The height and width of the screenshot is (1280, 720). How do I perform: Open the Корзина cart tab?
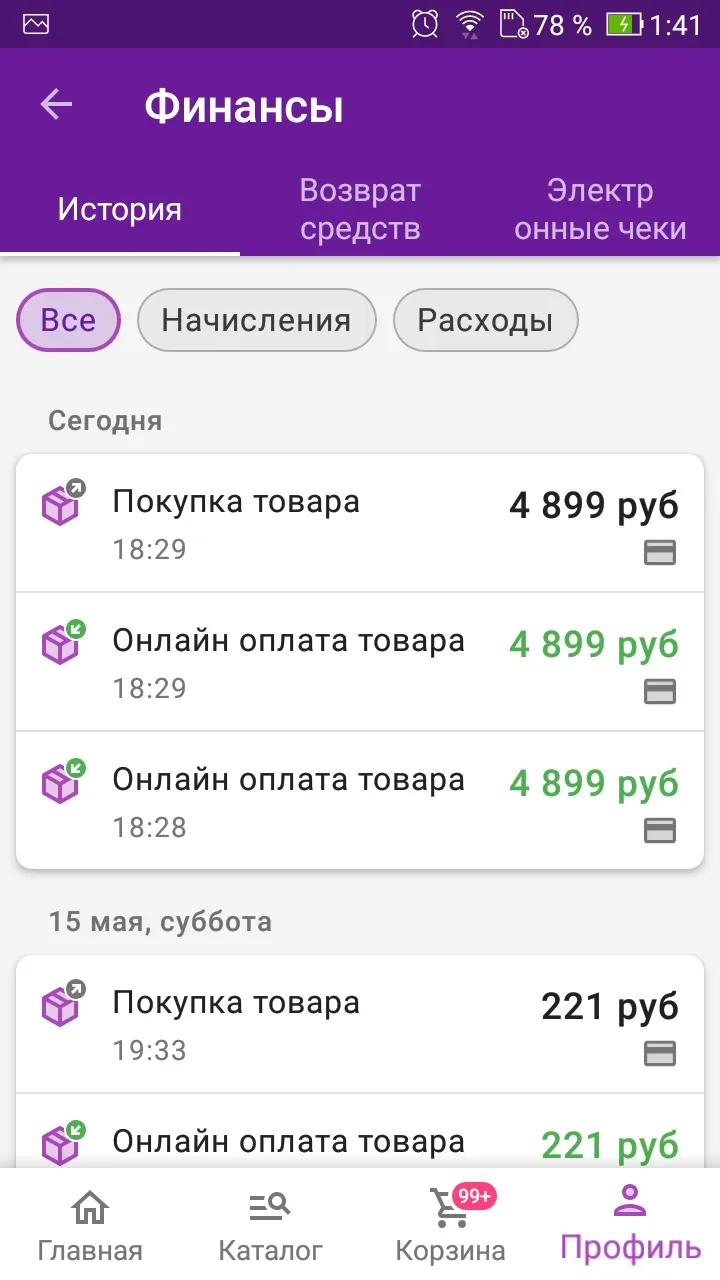tap(450, 1225)
